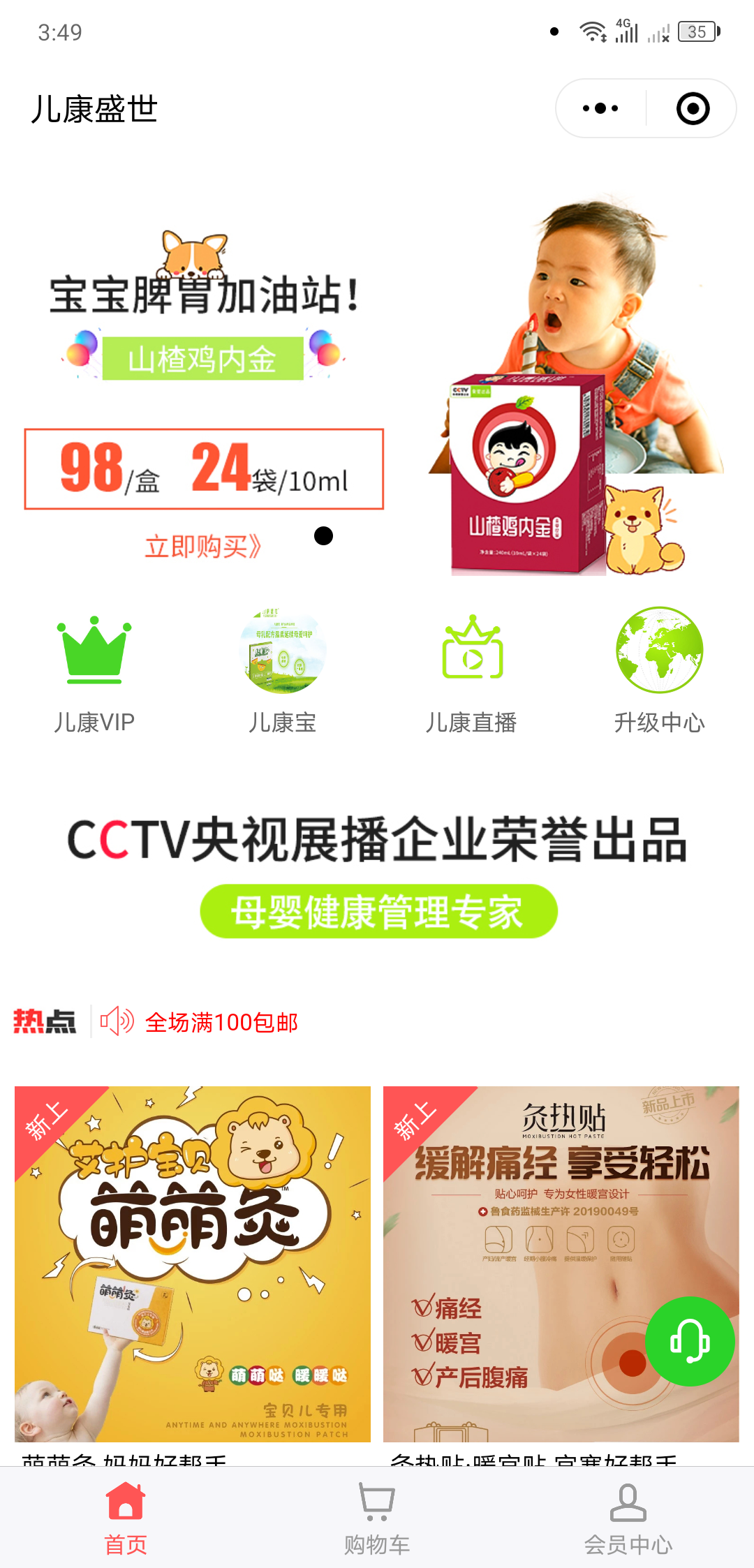This screenshot has height=1568, width=754.
Task: Switch to the 购物车 tab
Action: coord(377,1517)
